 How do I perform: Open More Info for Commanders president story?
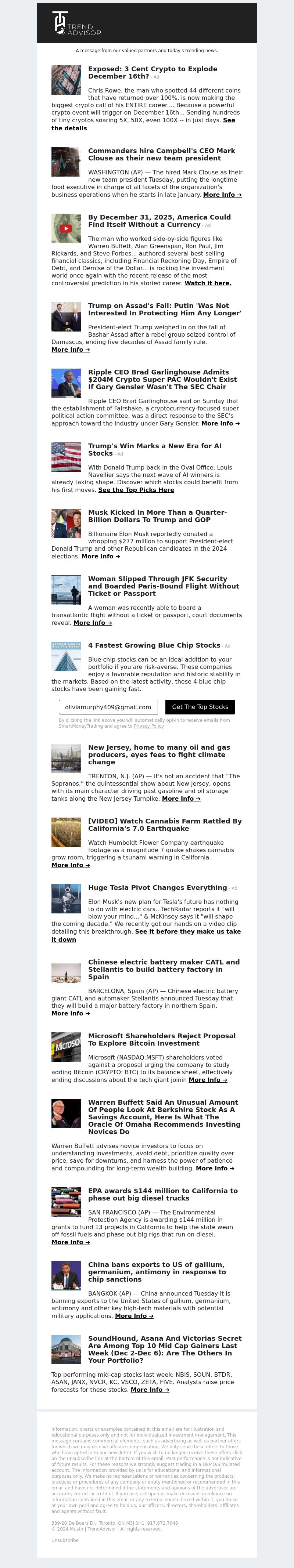point(222,195)
